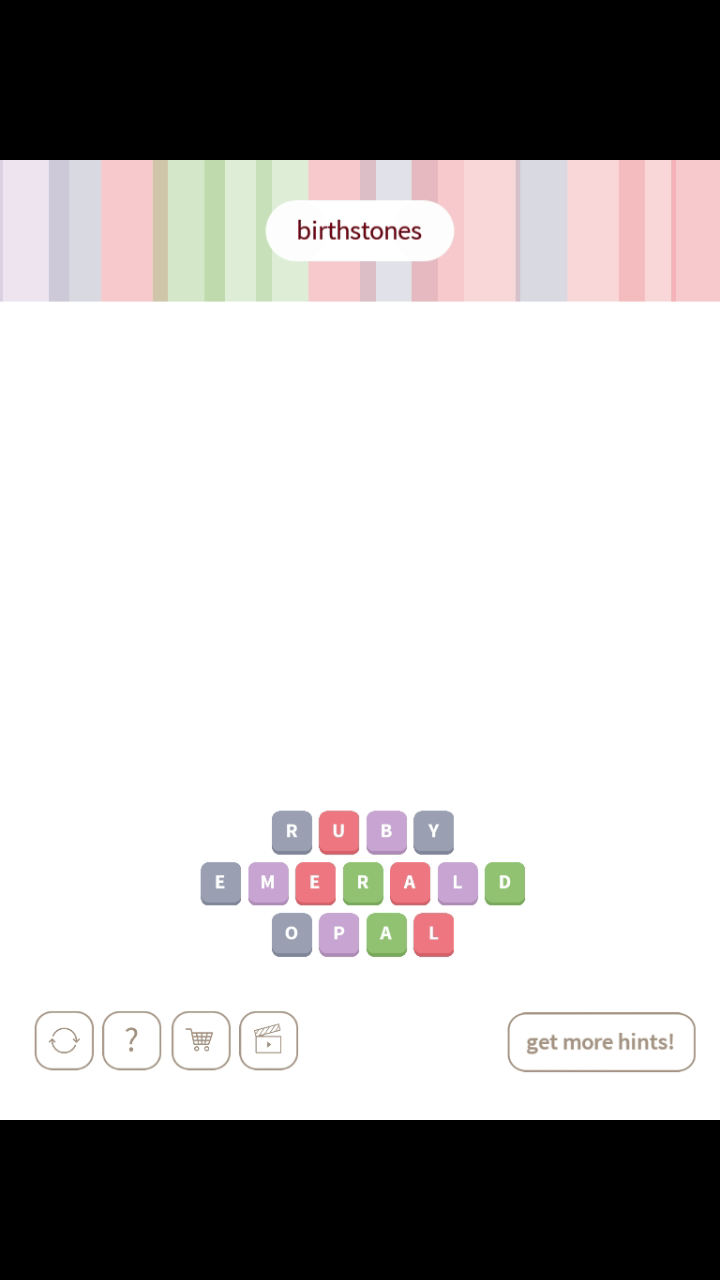
Task: Use a hint with the question mark
Action: pyautogui.click(x=131, y=1041)
